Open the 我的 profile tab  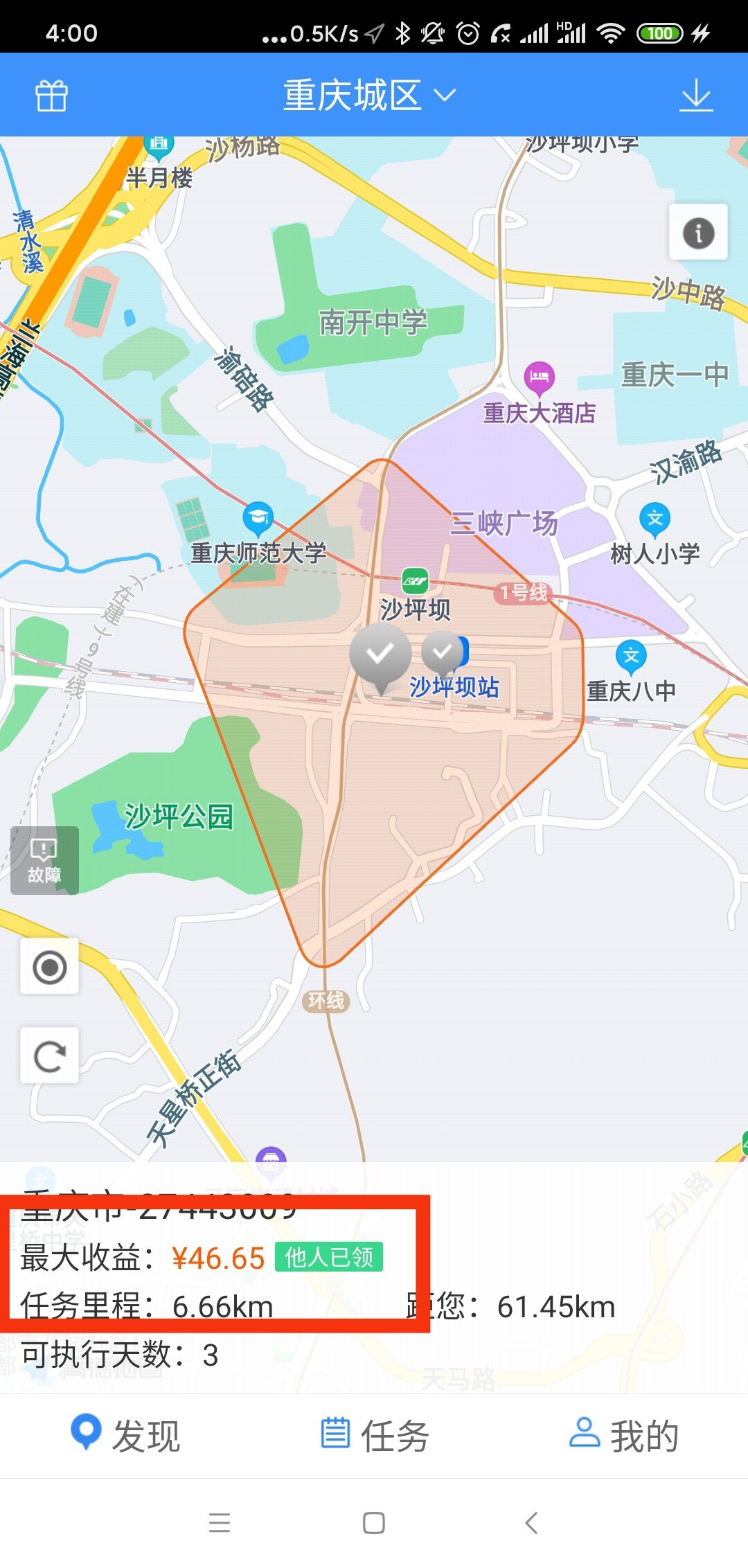coord(623,1435)
